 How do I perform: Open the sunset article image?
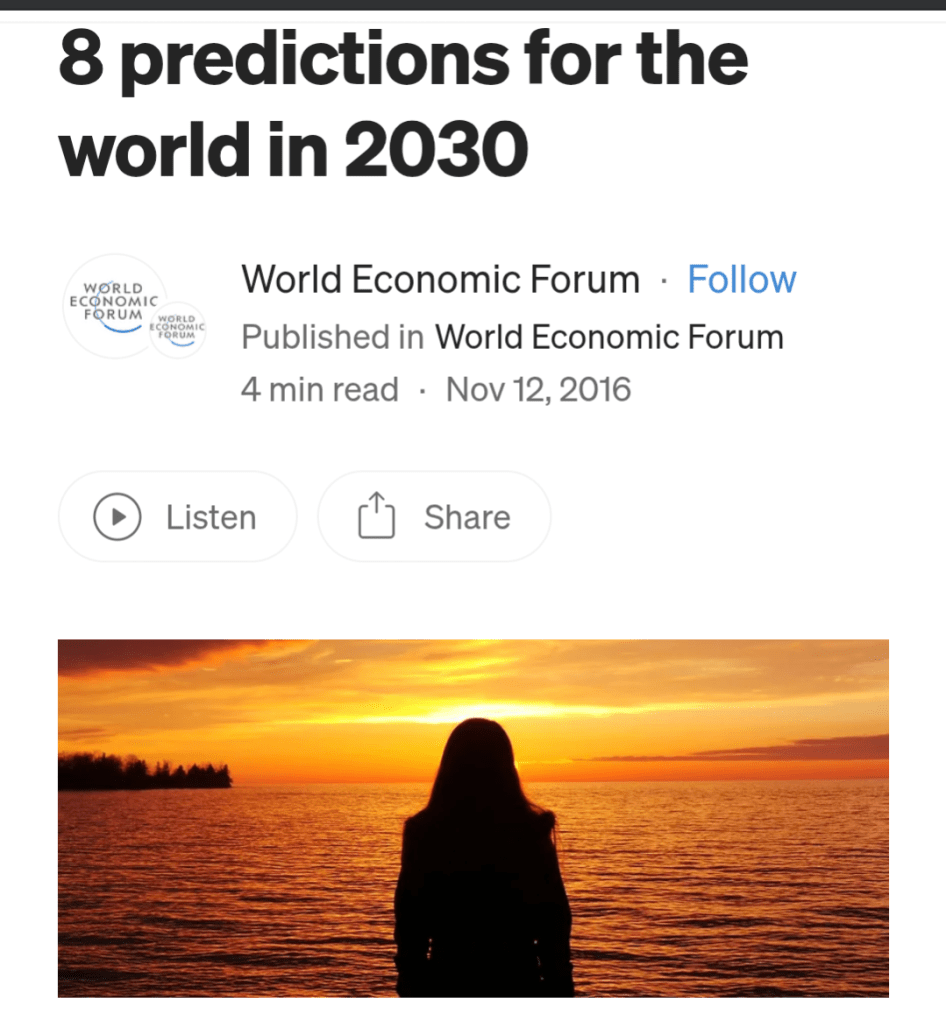473,817
